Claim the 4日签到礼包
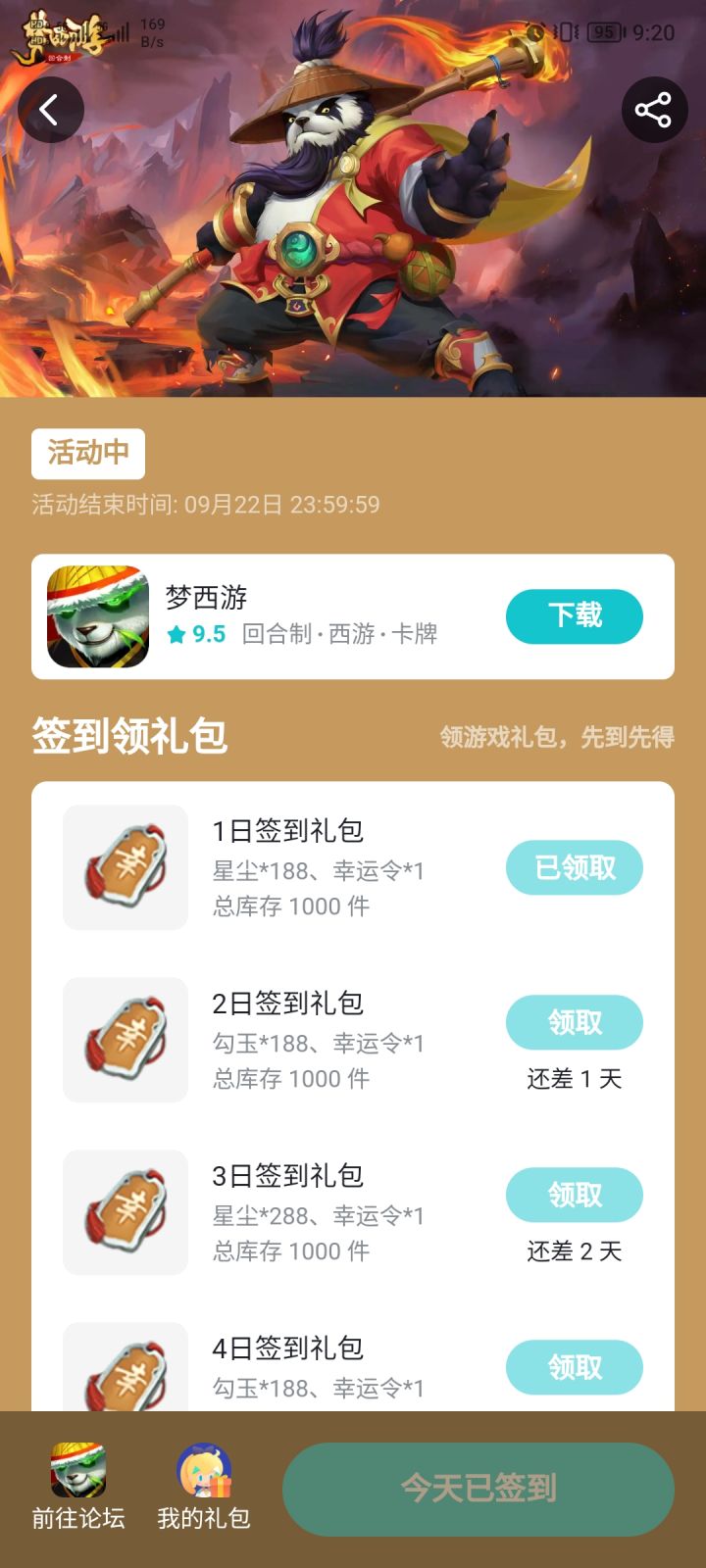This screenshot has width=706, height=1568. (x=575, y=1366)
